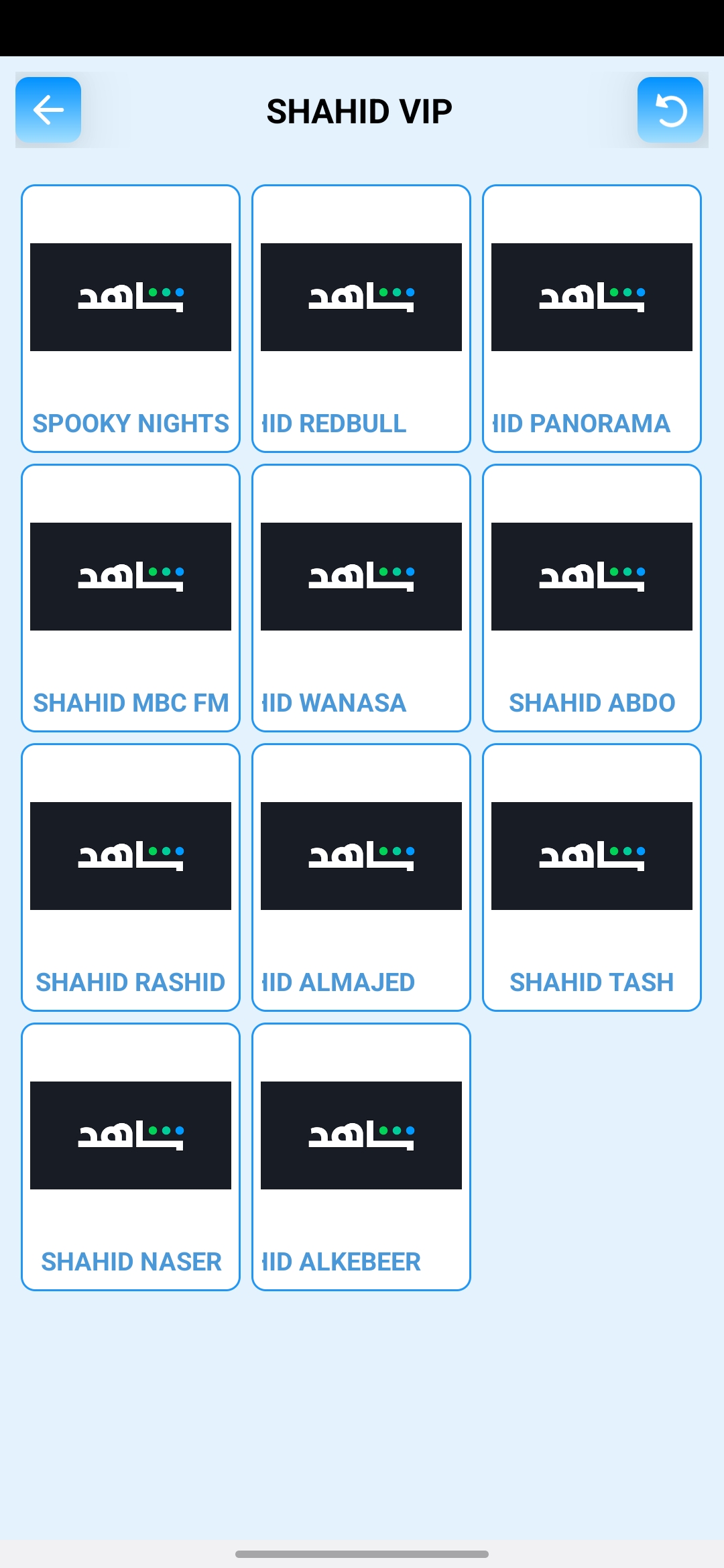Open the SHAHID ABDO channel

pyautogui.click(x=591, y=596)
